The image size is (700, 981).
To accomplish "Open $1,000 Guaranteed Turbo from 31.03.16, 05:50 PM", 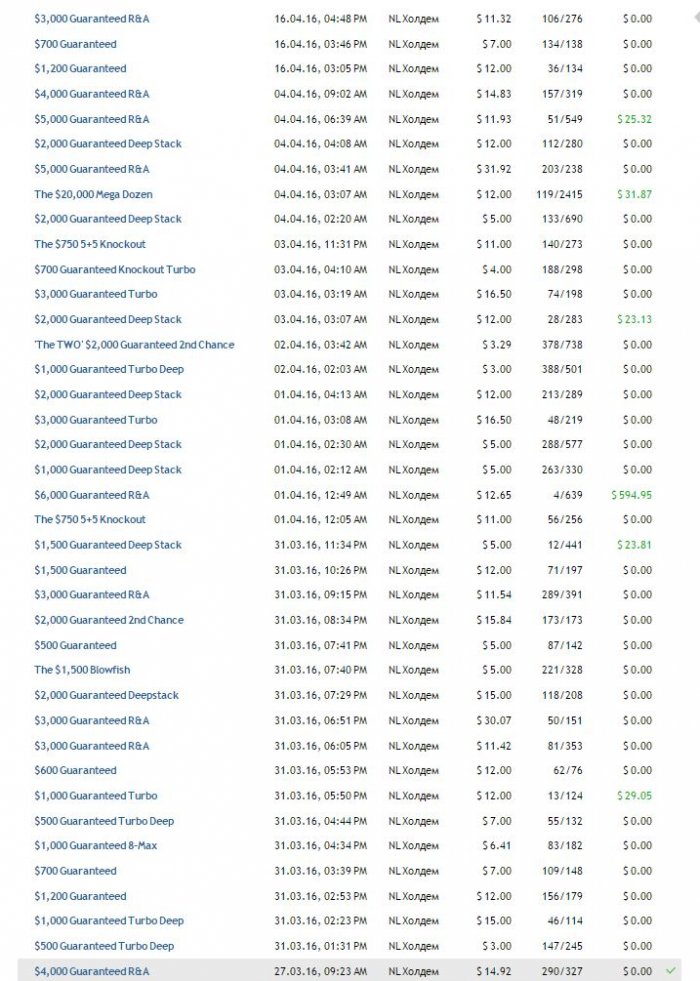I will click(x=95, y=796).
